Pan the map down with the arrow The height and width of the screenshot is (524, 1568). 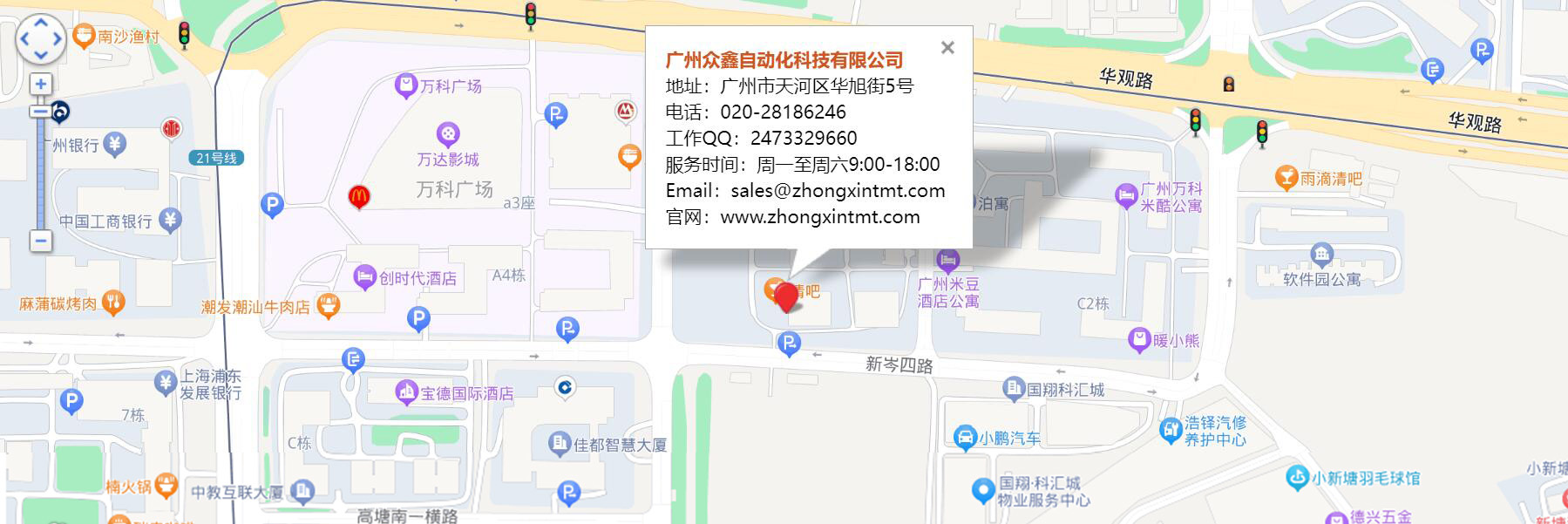click(40, 55)
